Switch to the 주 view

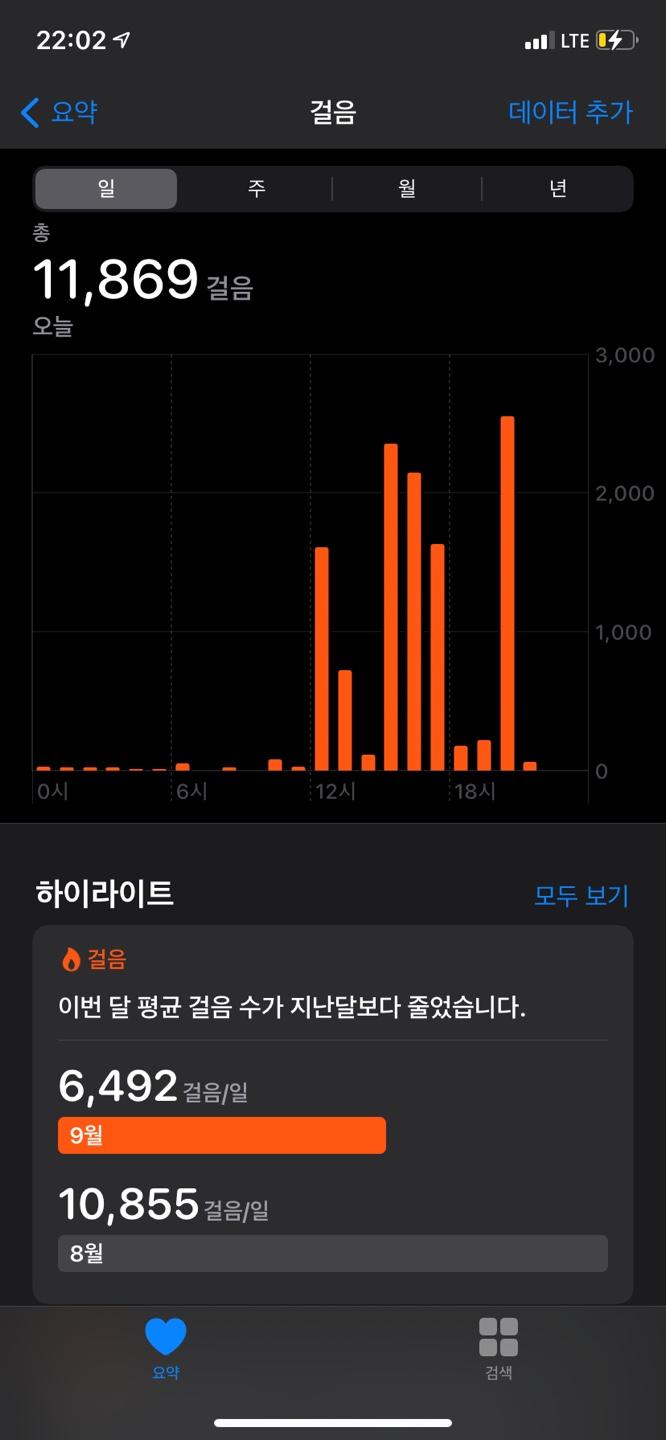257,189
